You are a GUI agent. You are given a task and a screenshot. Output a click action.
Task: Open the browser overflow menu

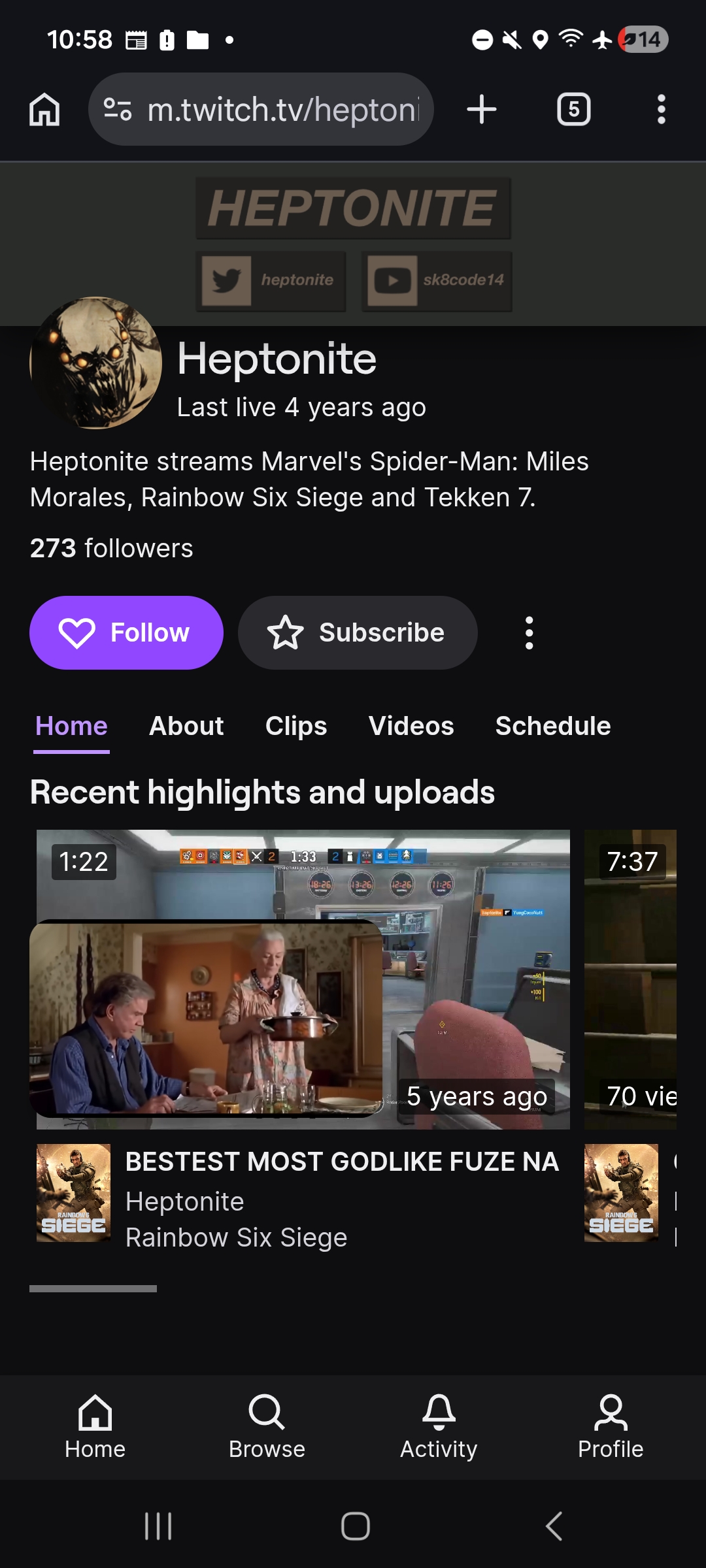[x=662, y=109]
